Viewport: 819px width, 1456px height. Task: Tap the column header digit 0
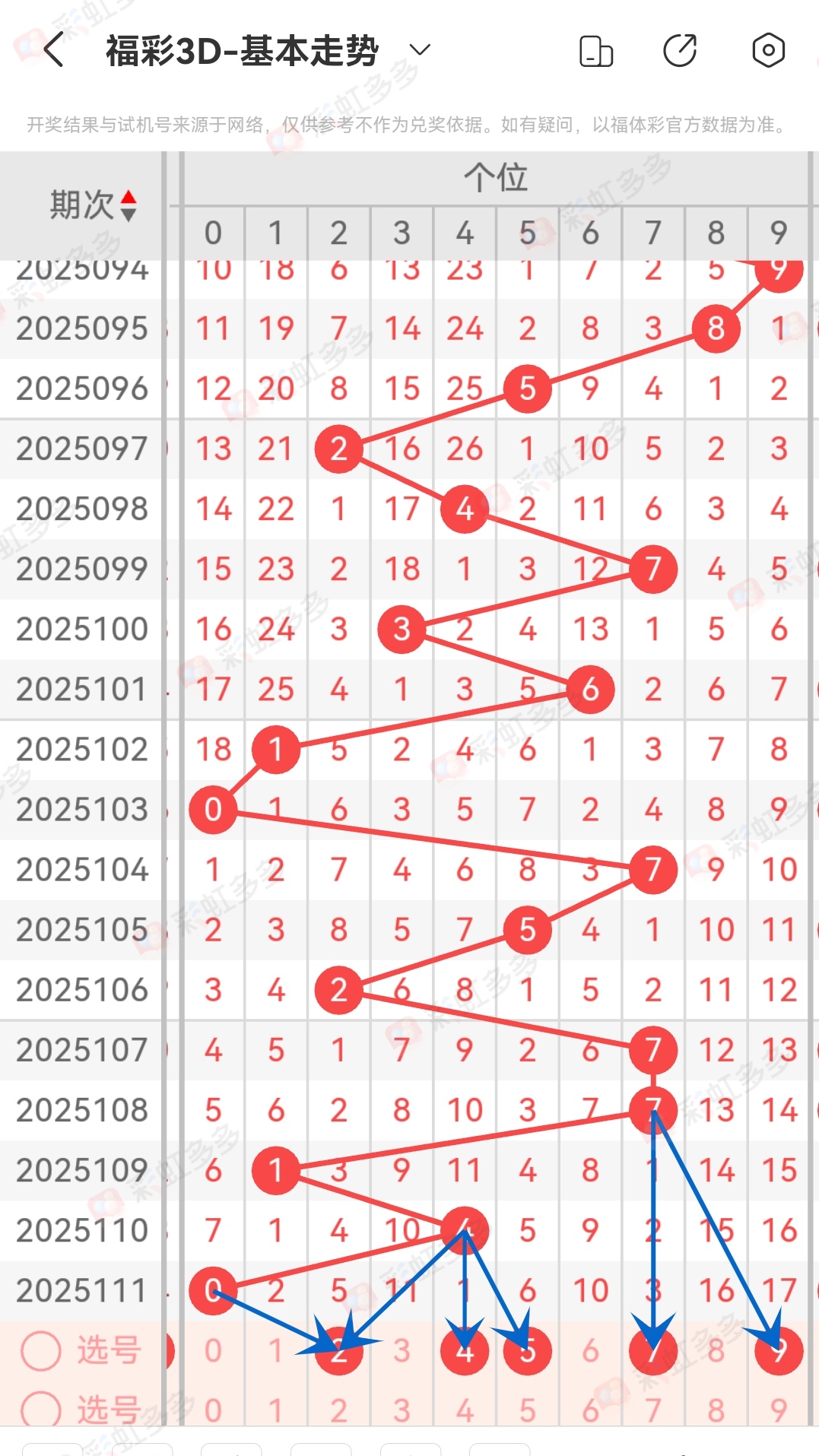click(x=214, y=233)
